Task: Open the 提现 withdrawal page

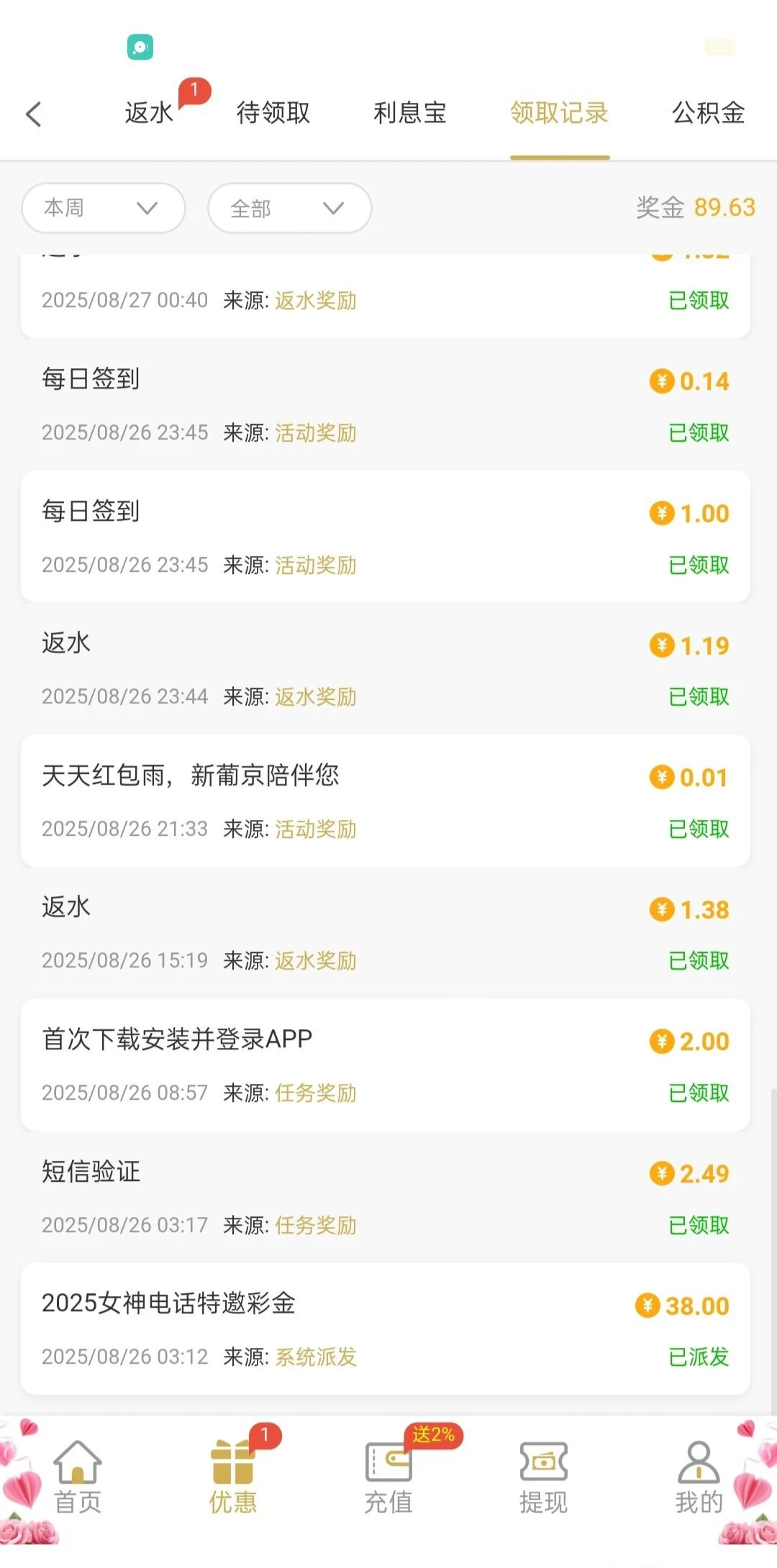Action: pos(544,1477)
